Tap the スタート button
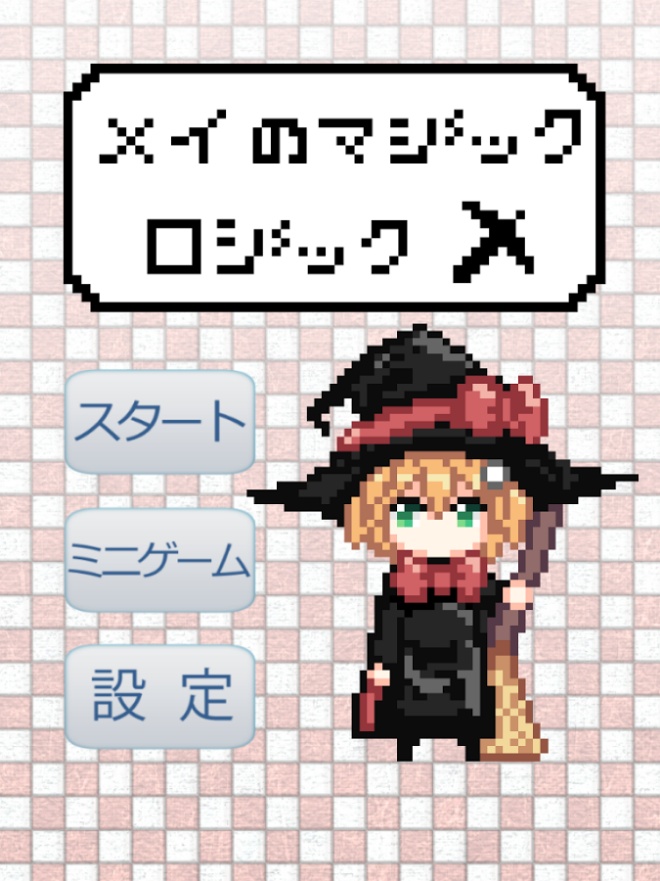 click(160, 423)
